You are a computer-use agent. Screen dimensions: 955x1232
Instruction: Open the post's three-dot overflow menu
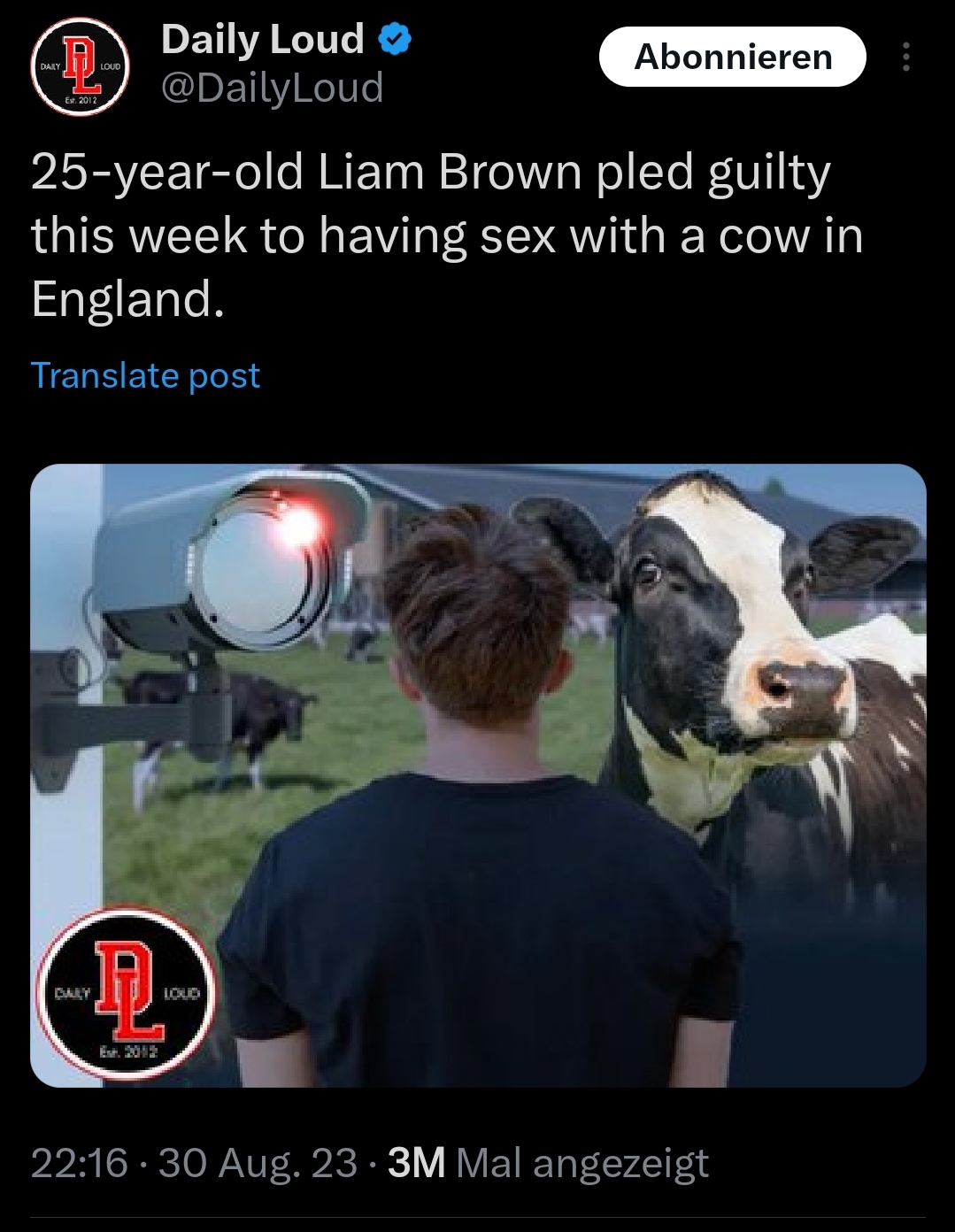pyautogui.click(x=905, y=58)
